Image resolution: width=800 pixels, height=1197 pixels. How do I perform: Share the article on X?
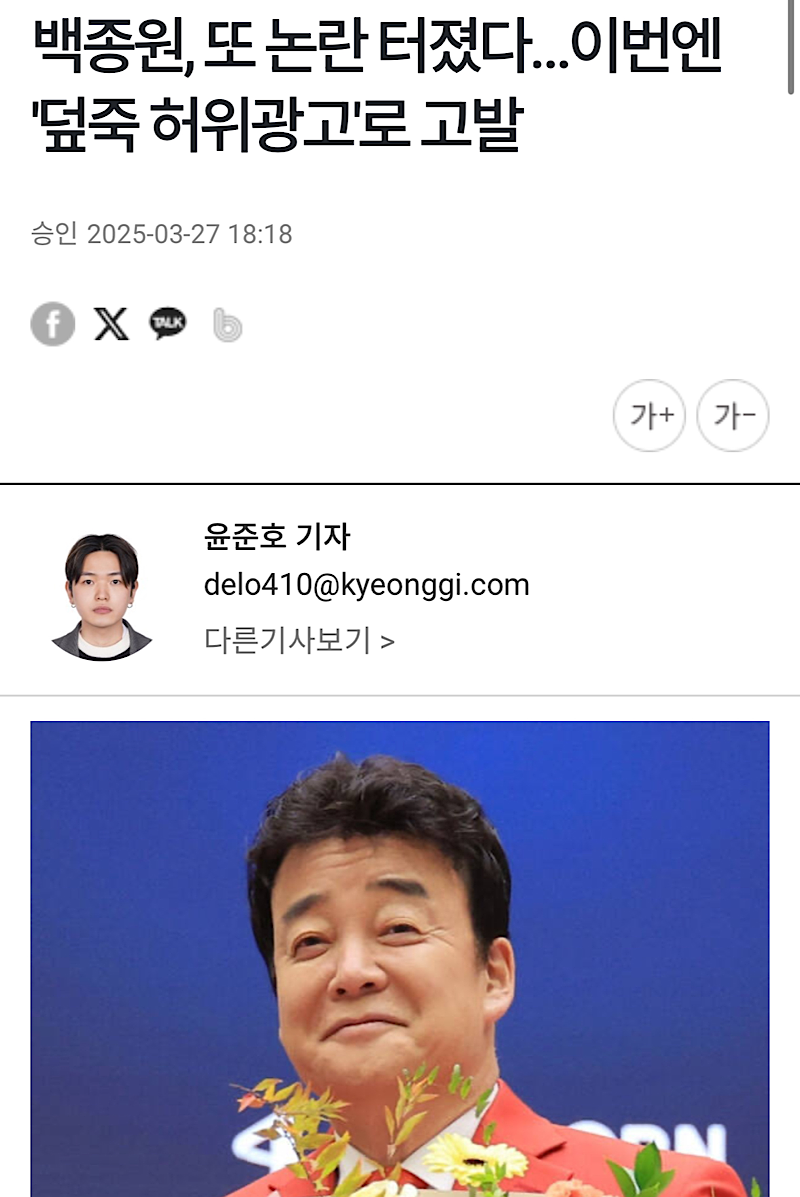pos(111,324)
